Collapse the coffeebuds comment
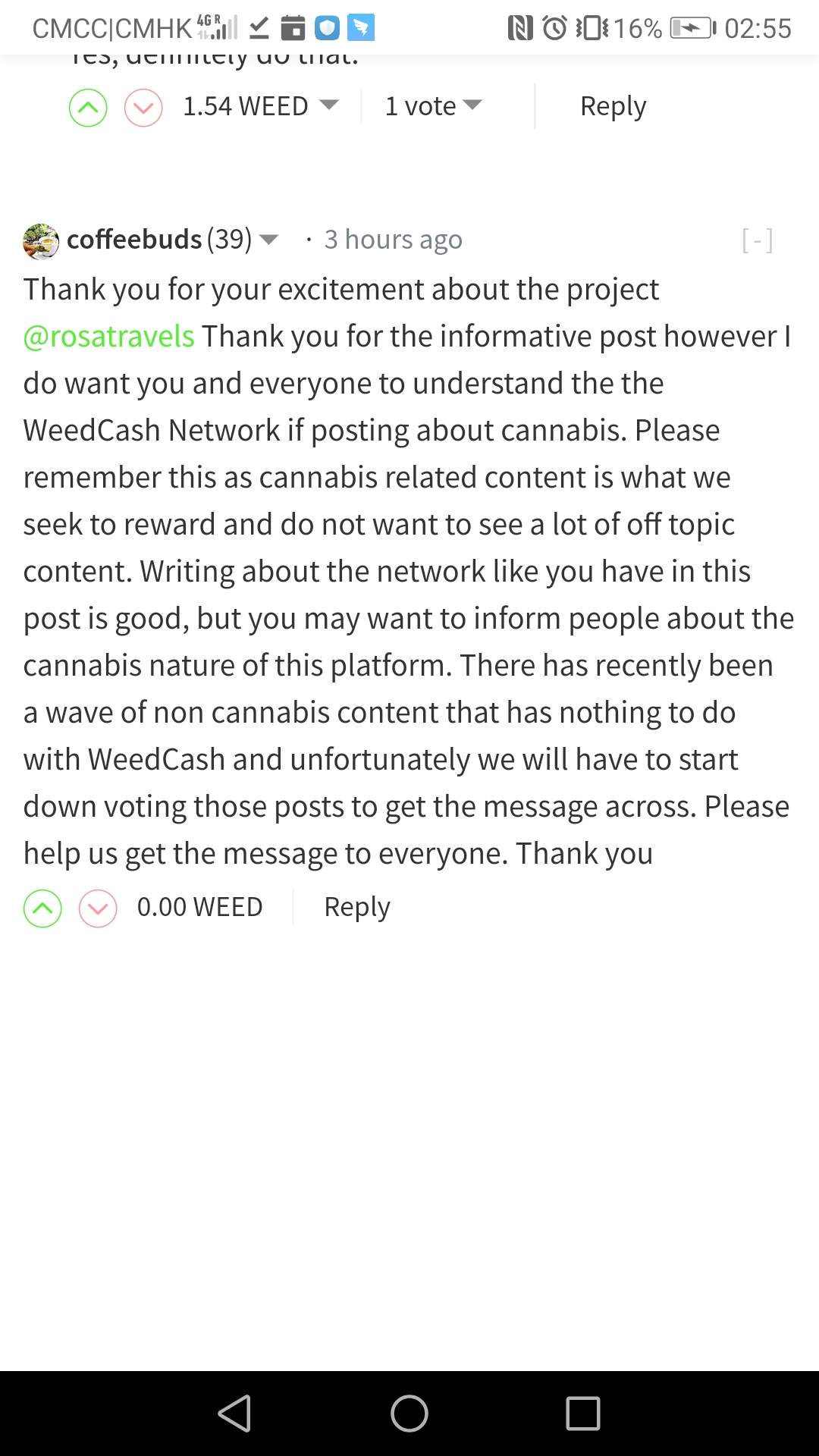The image size is (819, 1456). (x=757, y=240)
